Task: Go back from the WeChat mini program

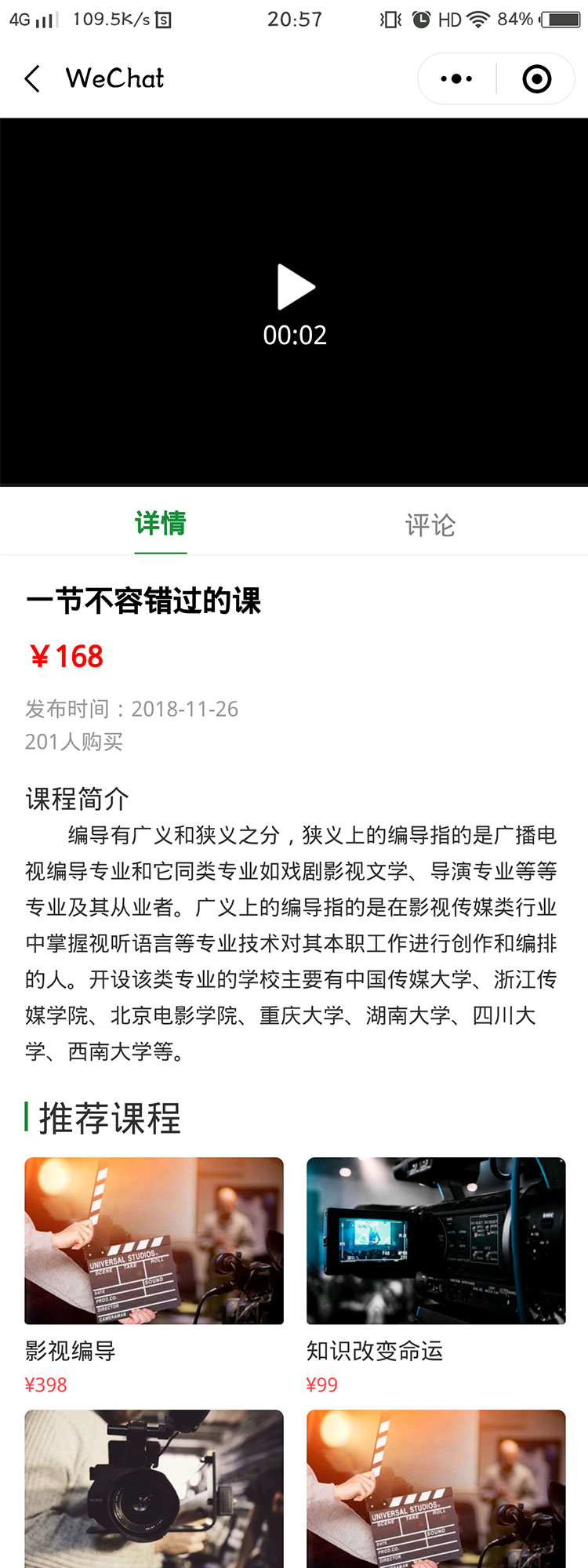Action: coord(33,78)
